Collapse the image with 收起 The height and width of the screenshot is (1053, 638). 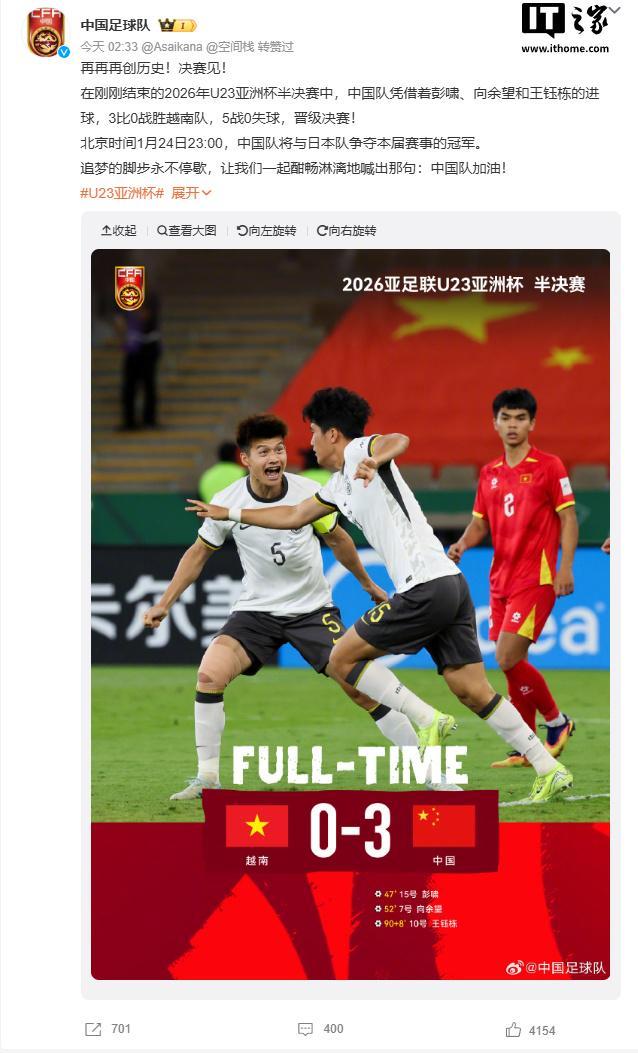click(118, 231)
